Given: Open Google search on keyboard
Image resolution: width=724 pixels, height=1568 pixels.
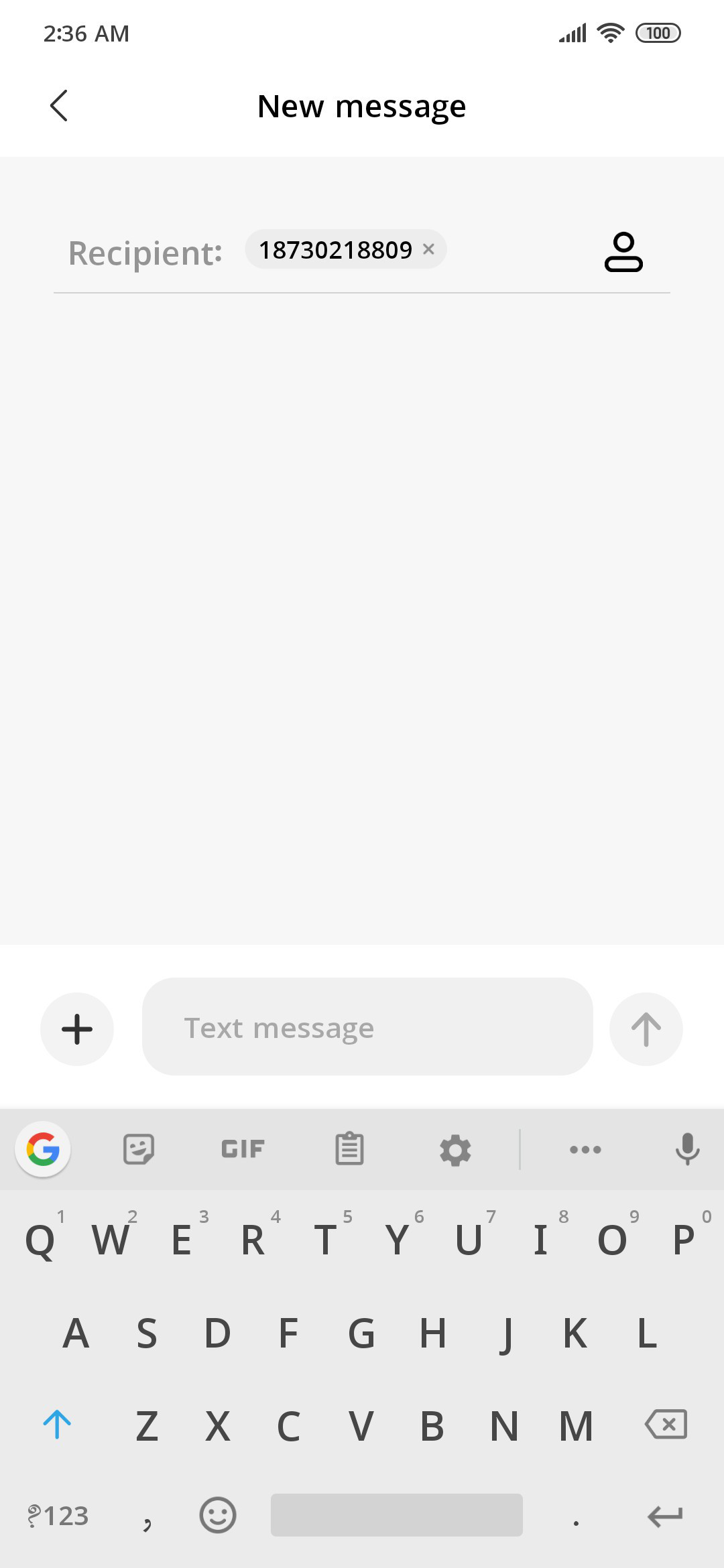Looking at the screenshot, I should 43,1149.
